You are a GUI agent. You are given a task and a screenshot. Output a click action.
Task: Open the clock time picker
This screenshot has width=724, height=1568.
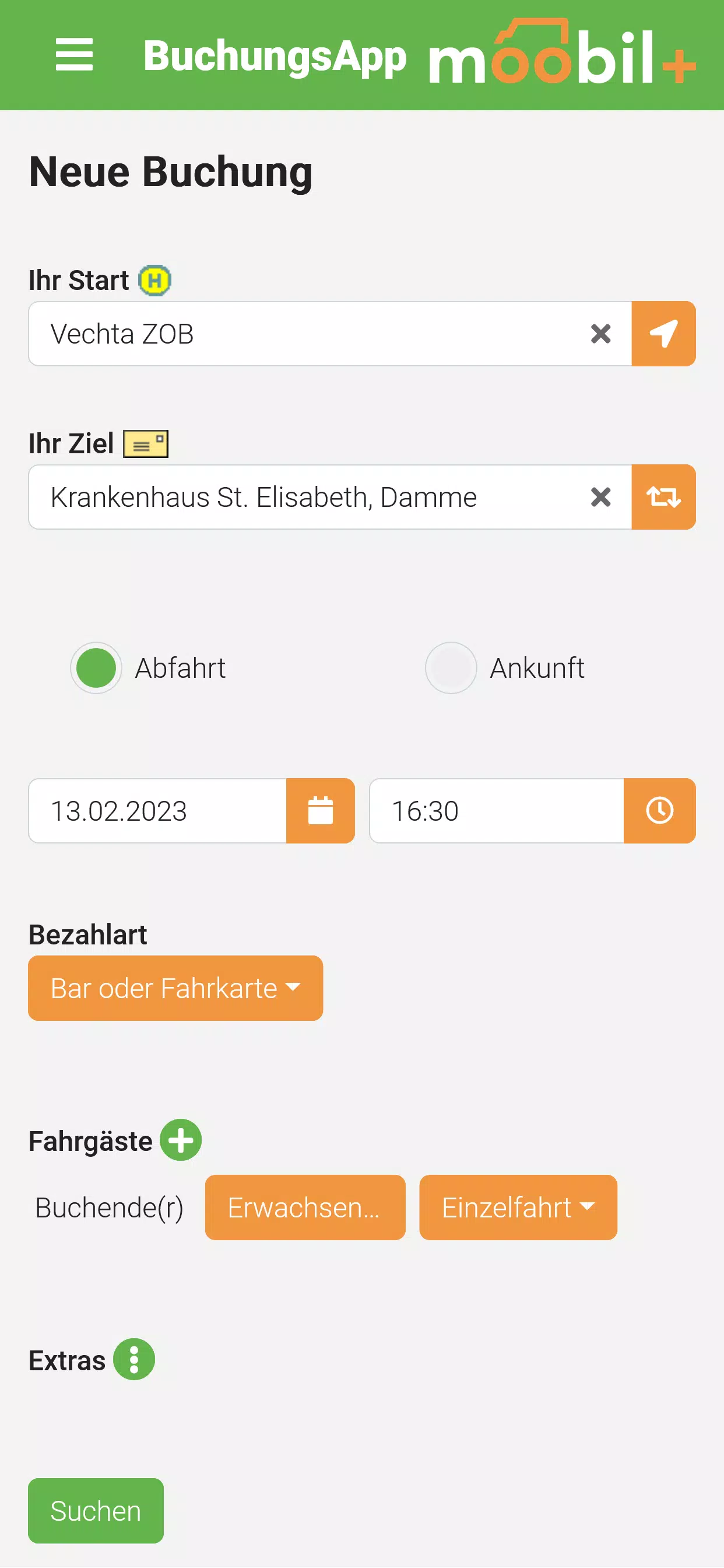tap(660, 811)
